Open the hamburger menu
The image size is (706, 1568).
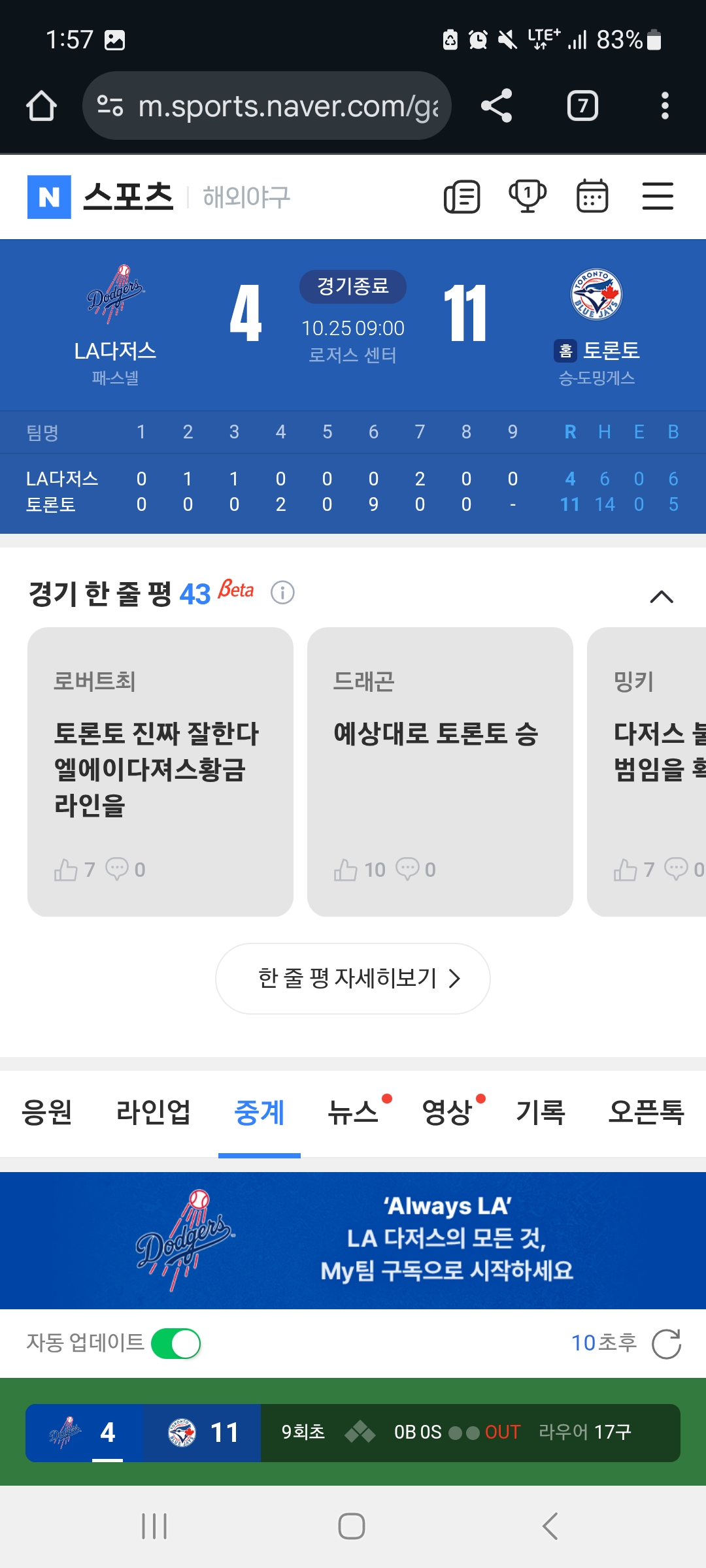point(658,197)
